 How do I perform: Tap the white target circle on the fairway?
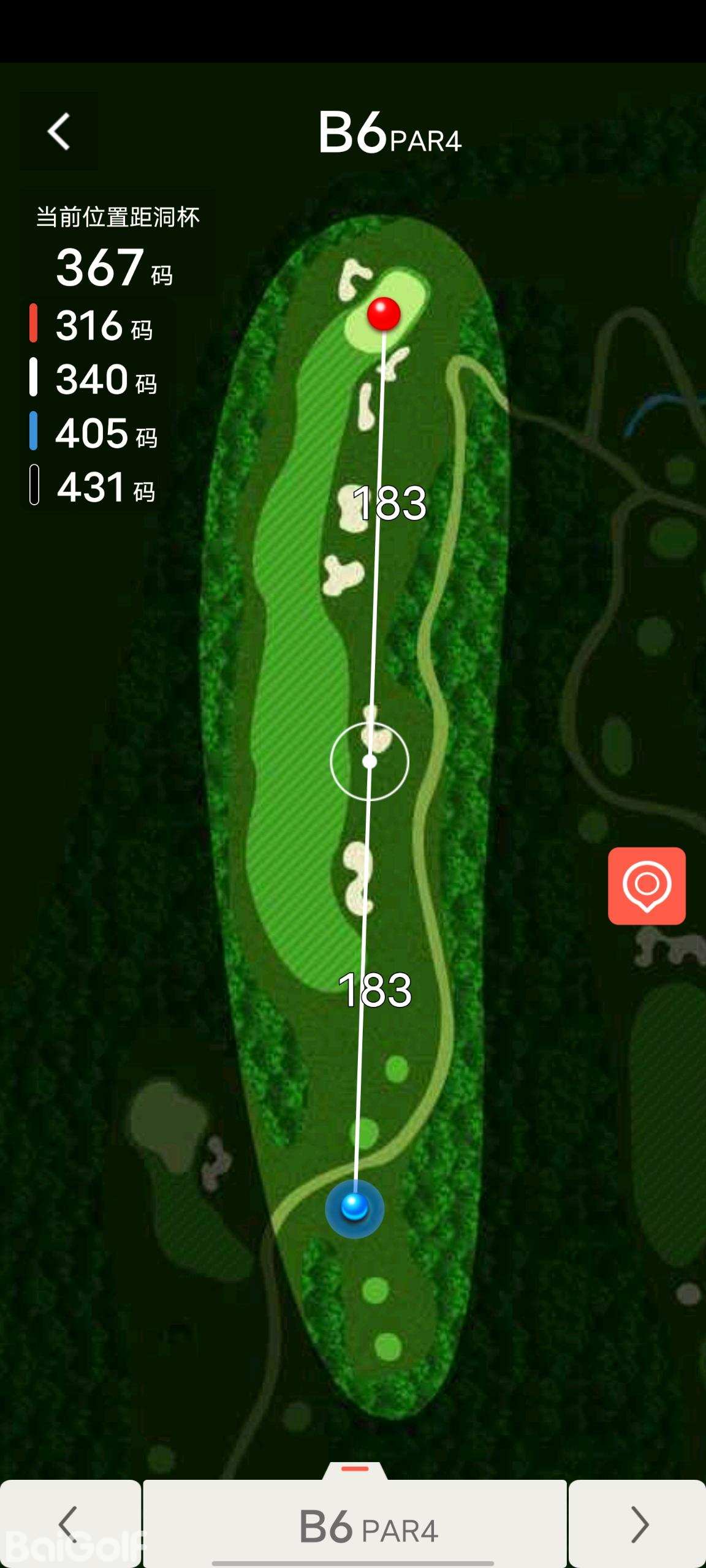pos(370,761)
